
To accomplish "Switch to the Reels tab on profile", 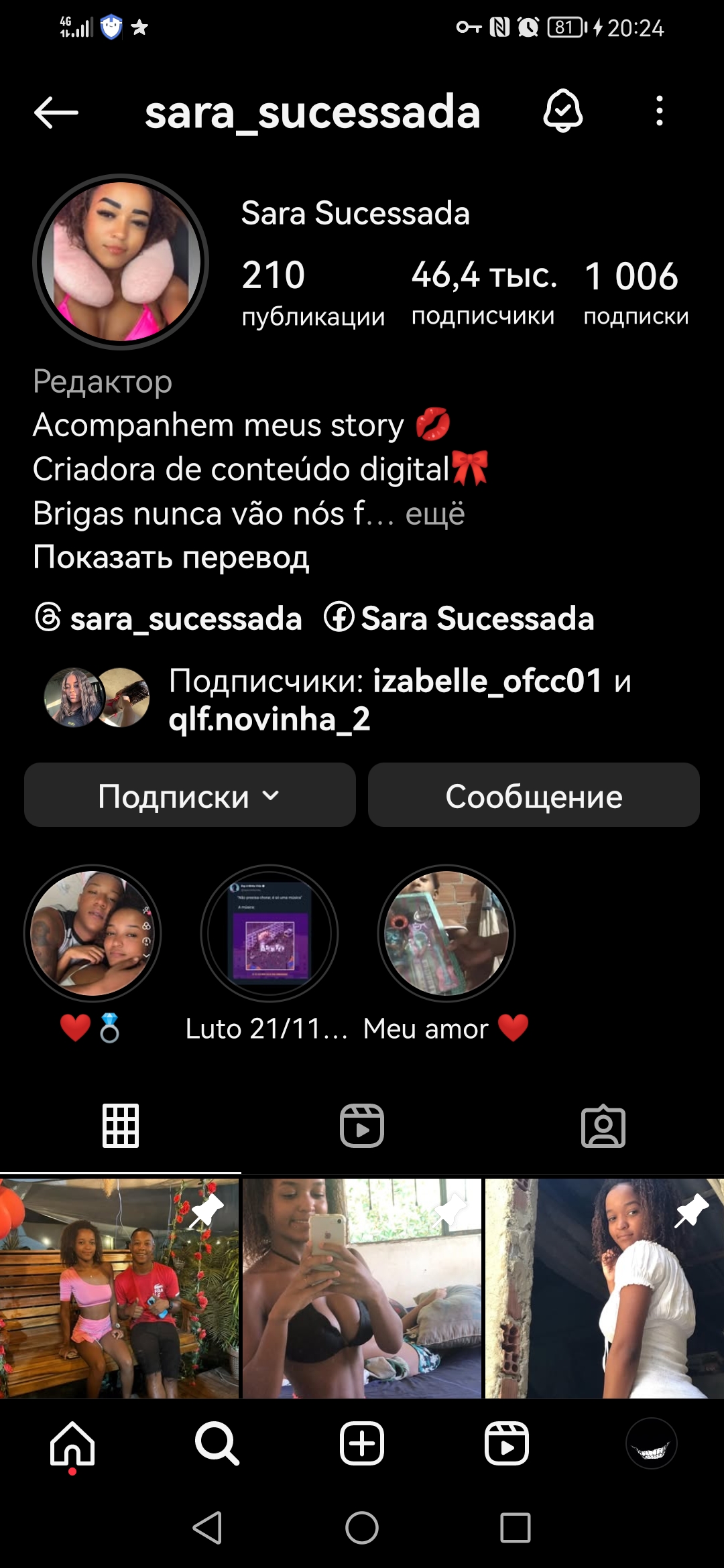I will tap(362, 1126).
